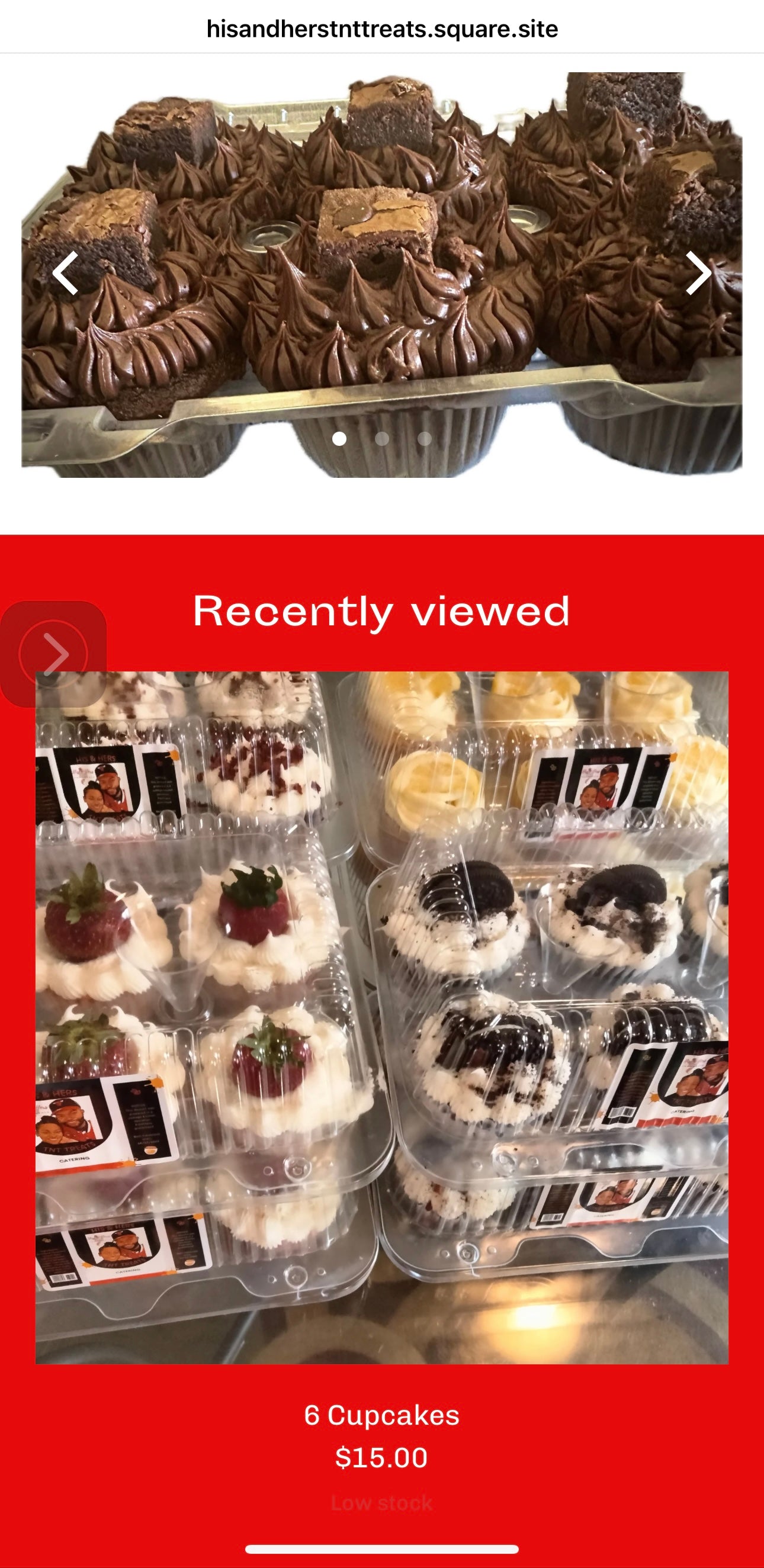764x1568 pixels.
Task: Tap the site address bar
Action: [383, 28]
